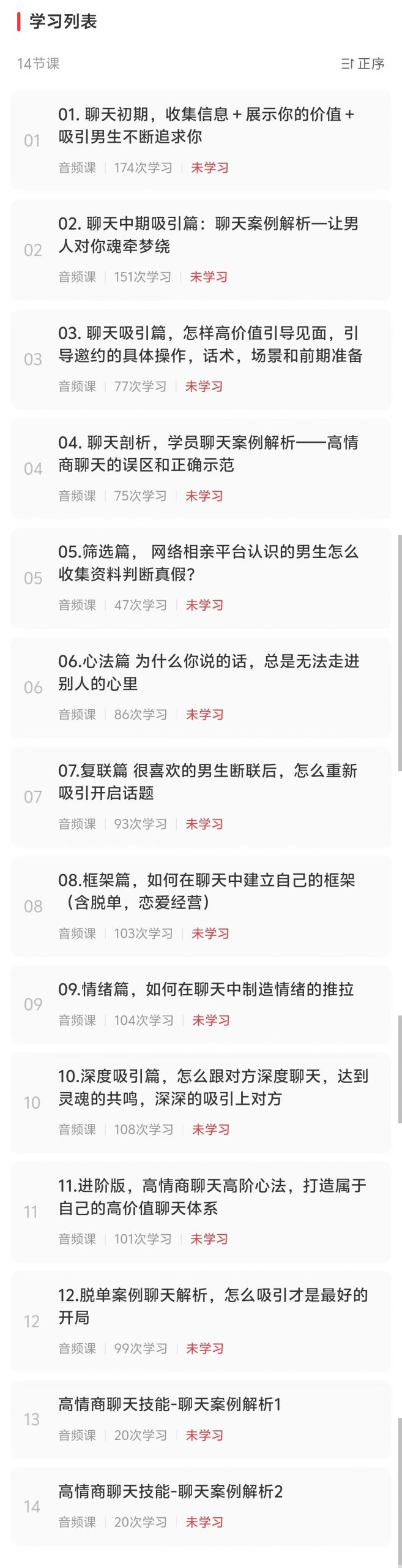Open lesson 04 聊天剖析学员案例解析

tap(208, 454)
